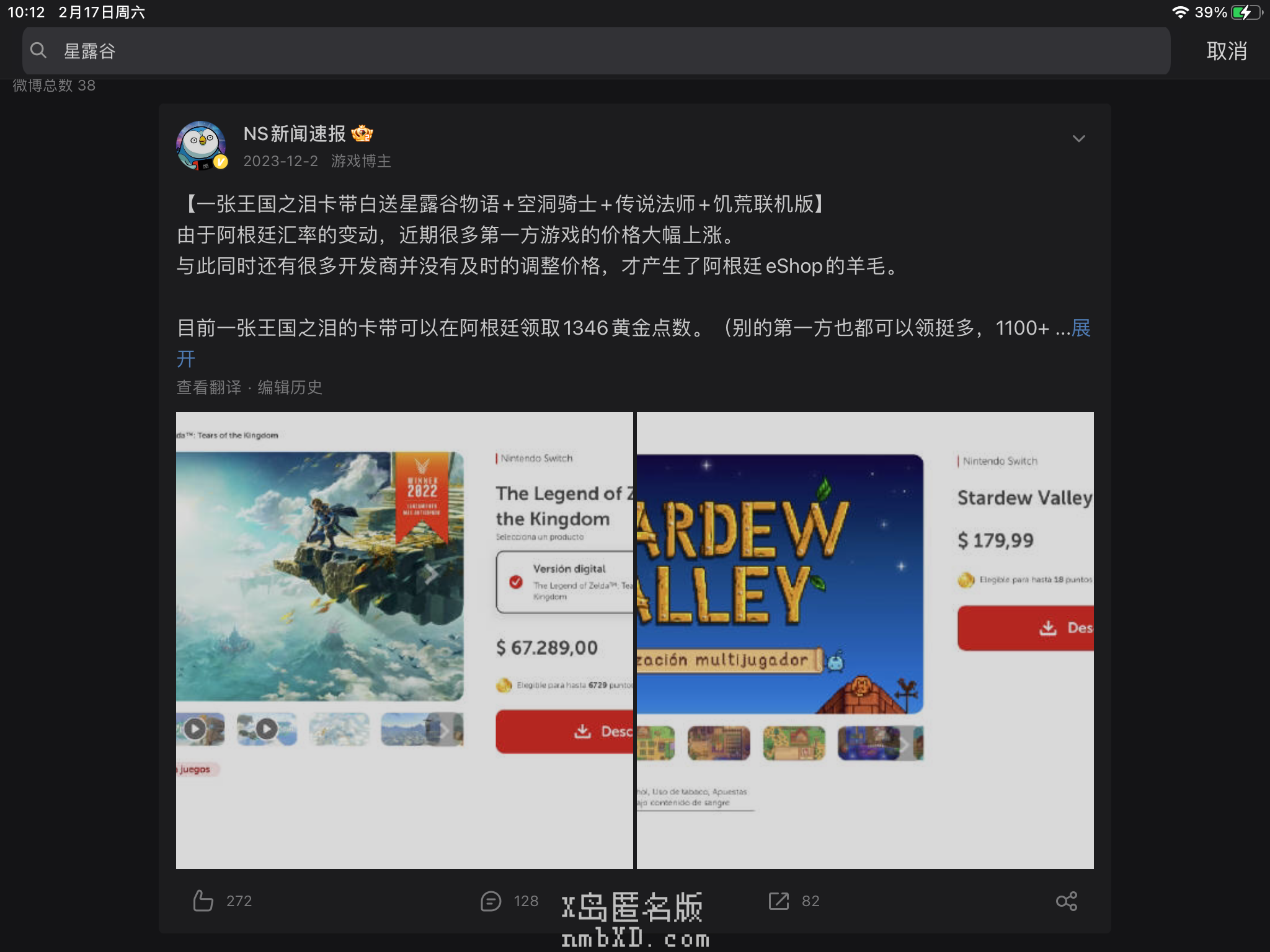1270x952 pixels.
Task: Expand the full post with 展开
Action: click(x=1080, y=328)
